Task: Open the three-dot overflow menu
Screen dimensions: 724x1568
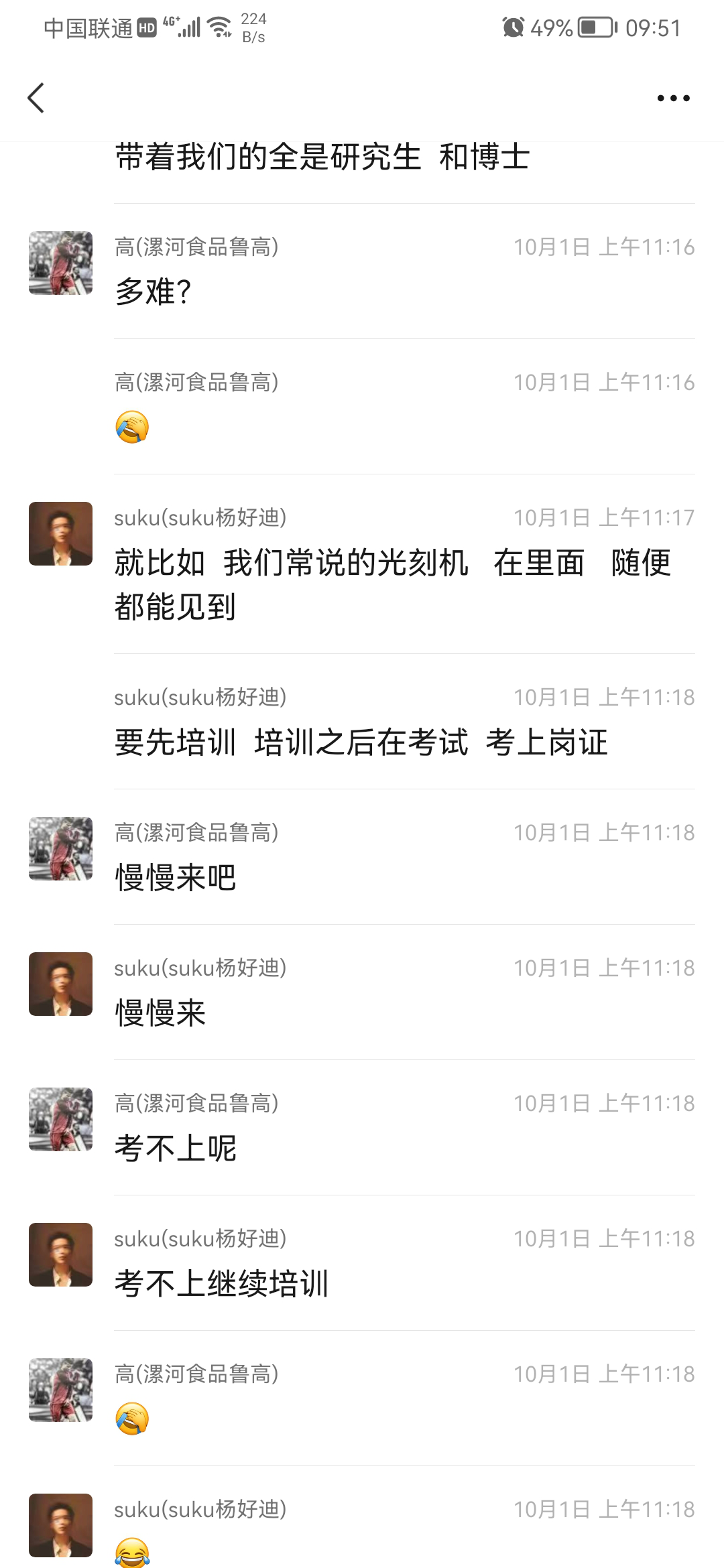Action: [673, 98]
